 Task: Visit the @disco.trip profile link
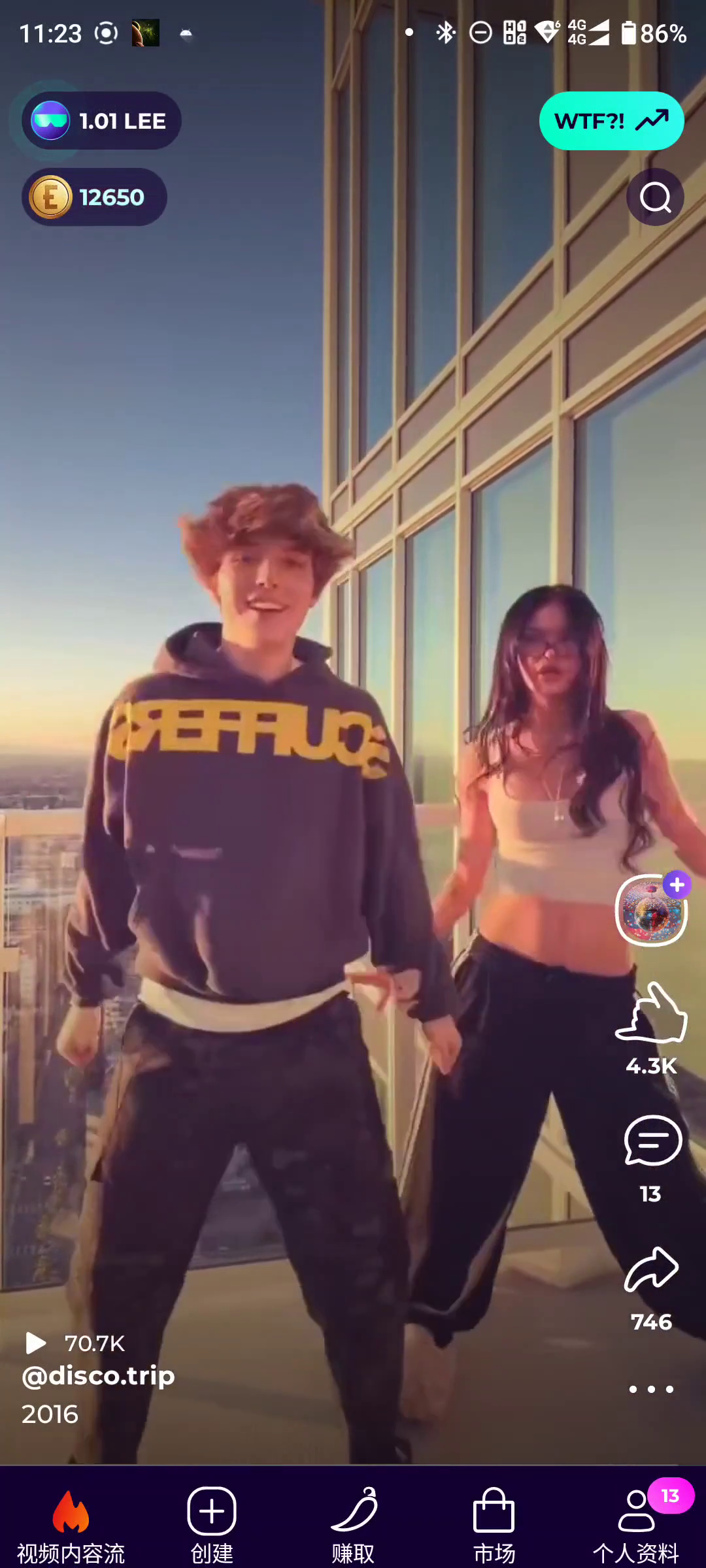point(99,1376)
